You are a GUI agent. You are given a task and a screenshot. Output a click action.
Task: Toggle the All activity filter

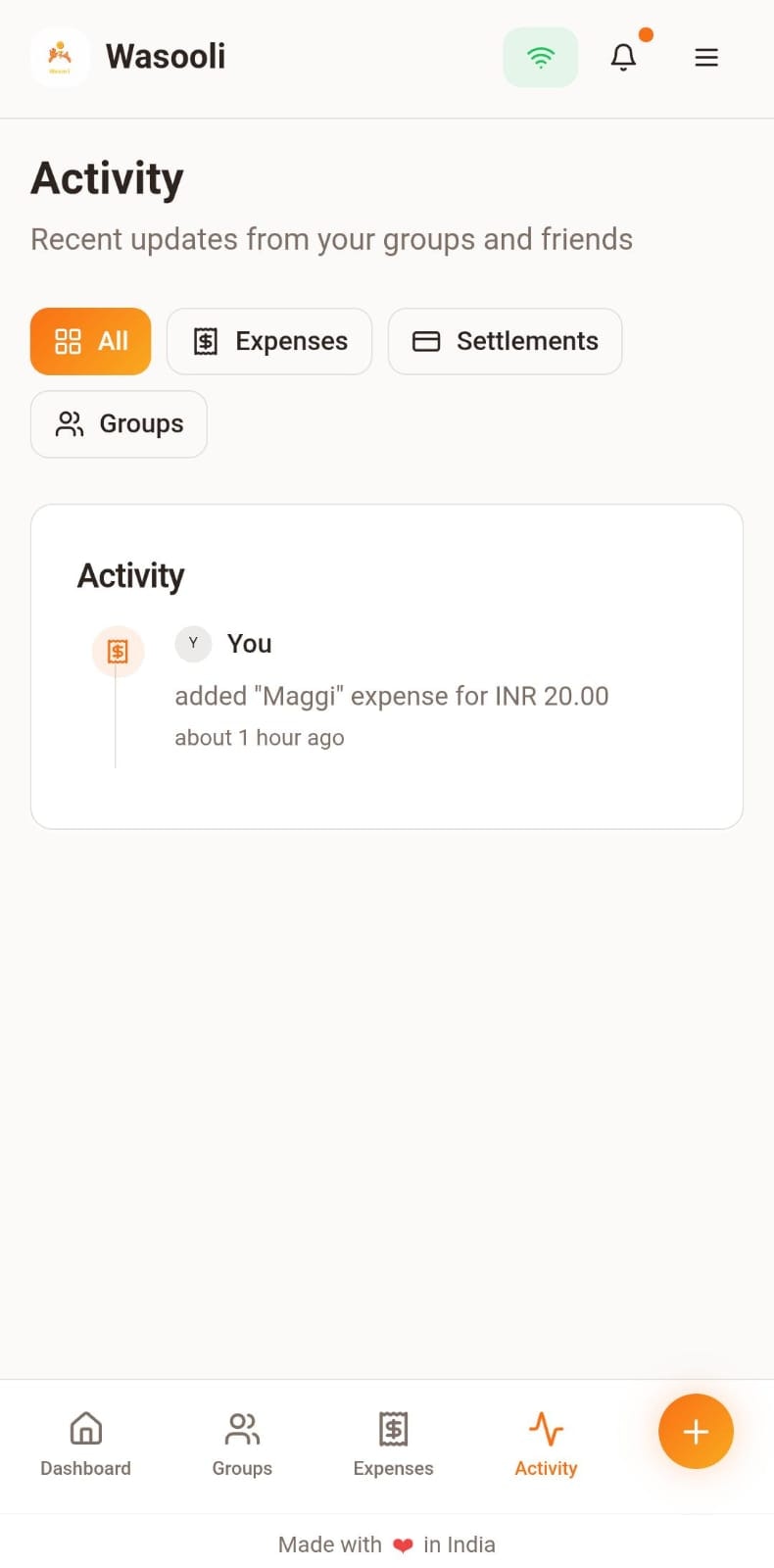pyautogui.click(x=90, y=341)
